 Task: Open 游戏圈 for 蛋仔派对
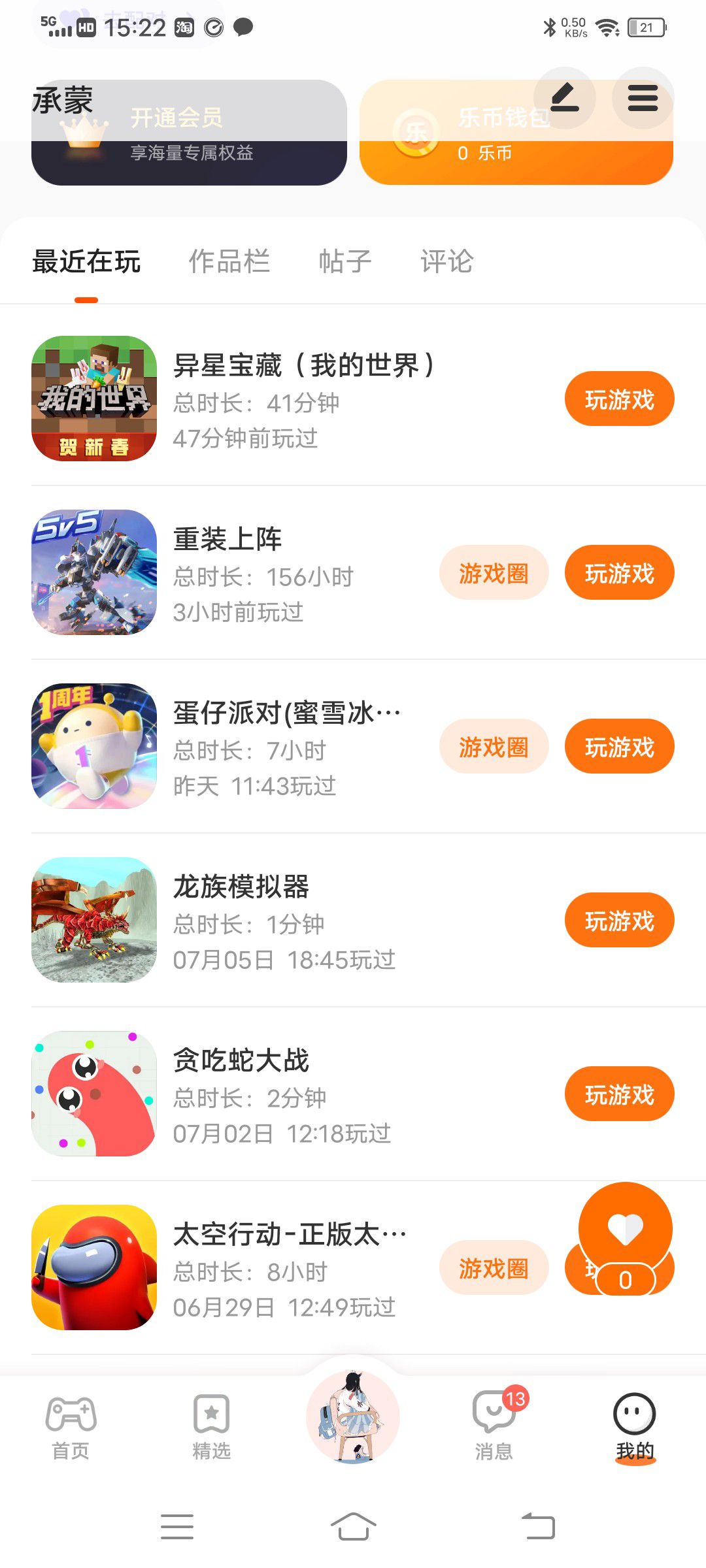point(494,747)
